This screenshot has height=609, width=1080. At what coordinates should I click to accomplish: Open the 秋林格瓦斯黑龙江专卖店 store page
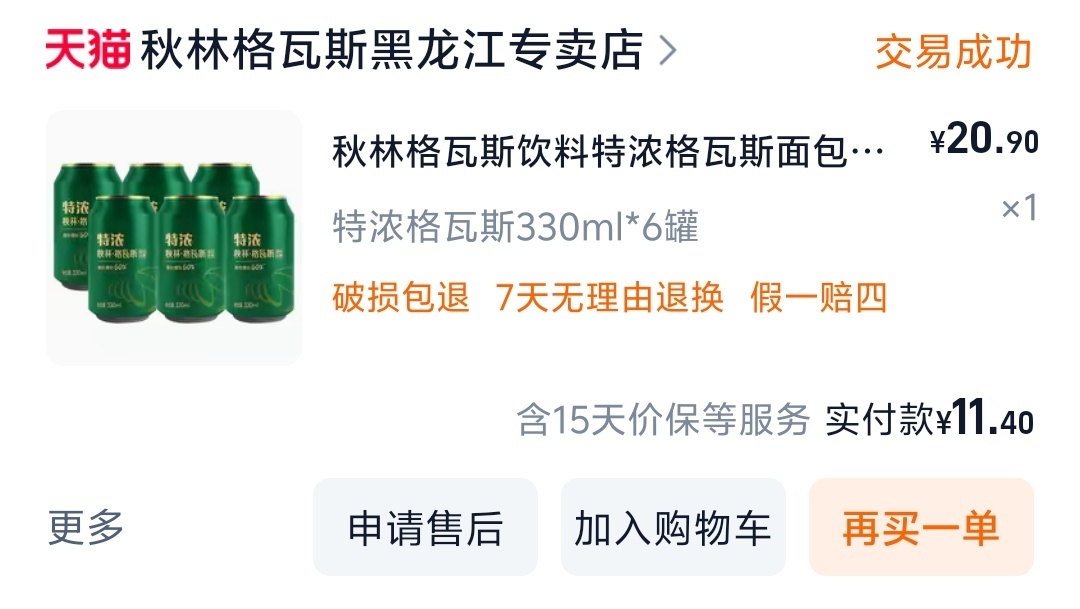(x=390, y=51)
